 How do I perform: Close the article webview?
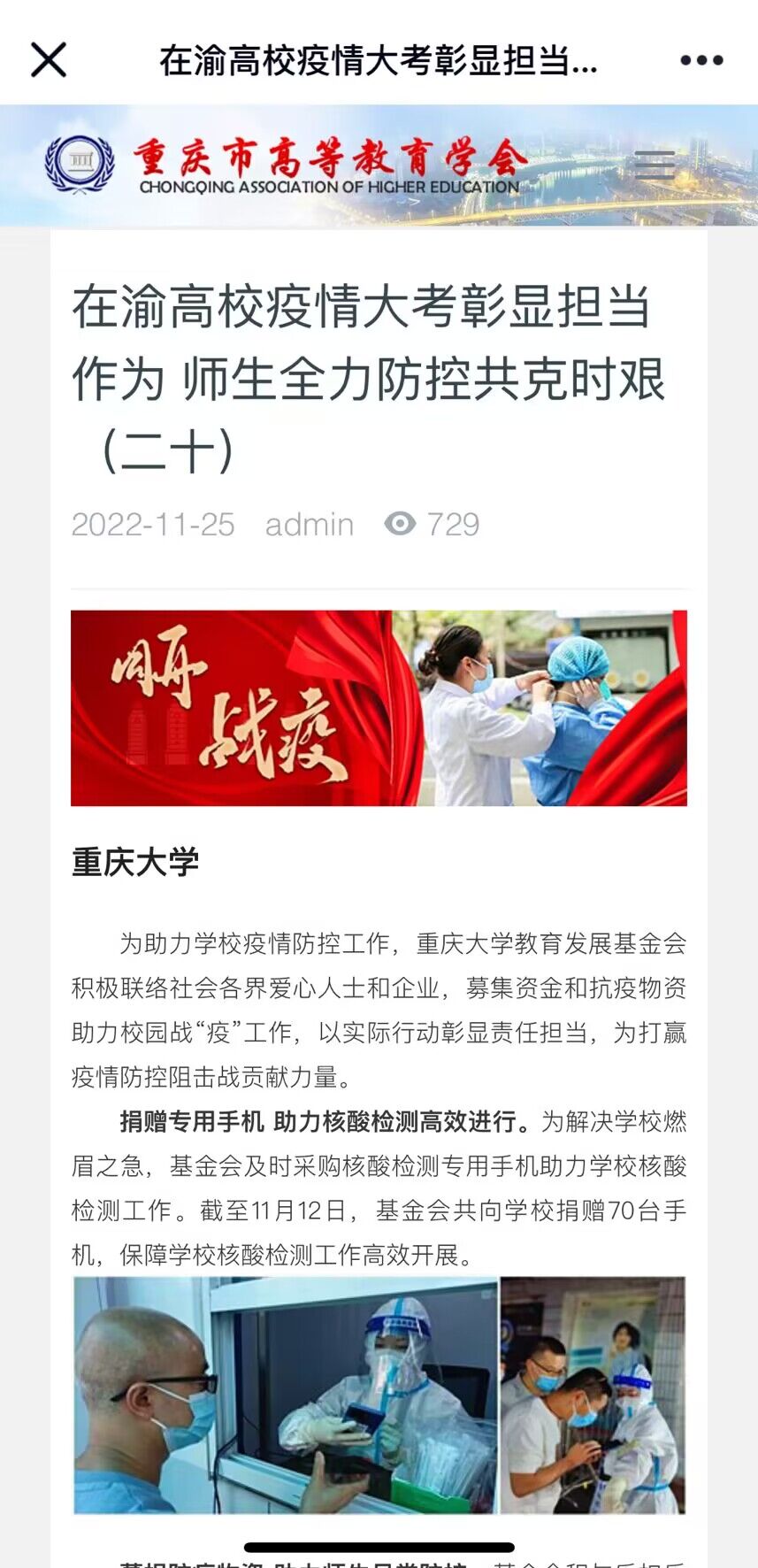49,60
